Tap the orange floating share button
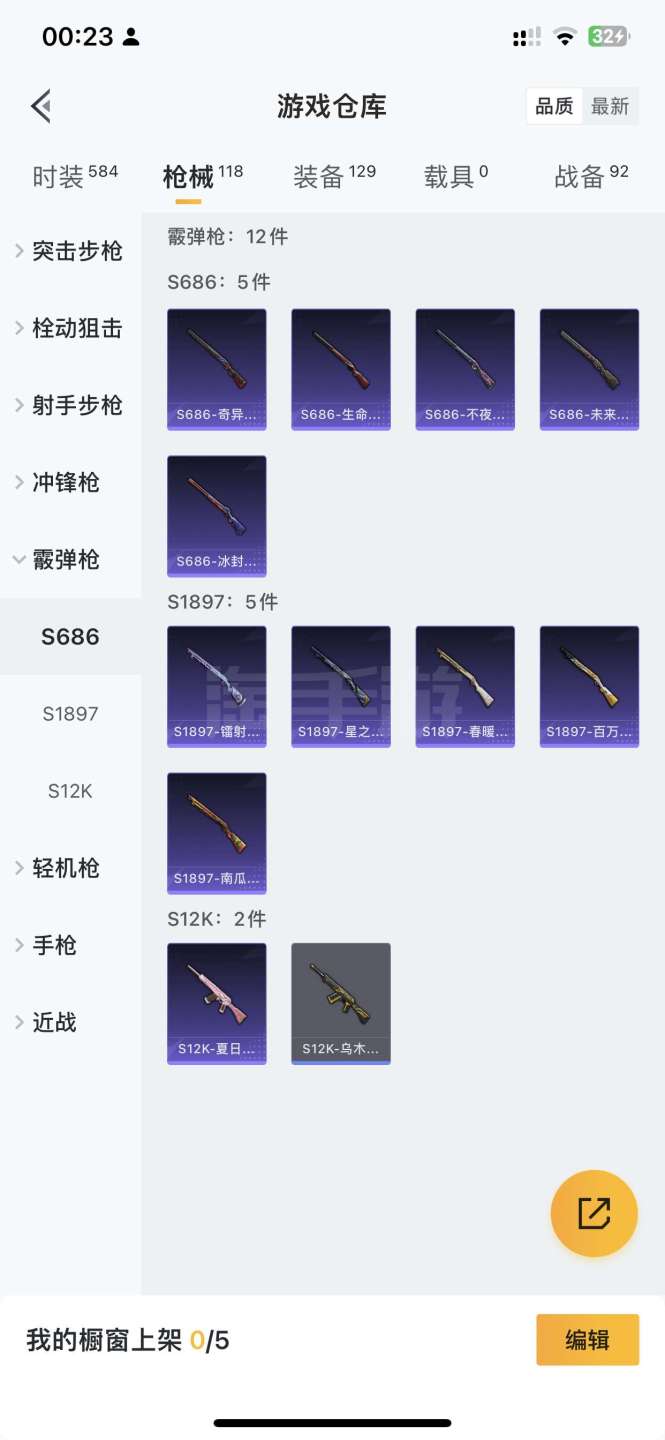 pos(594,1213)
